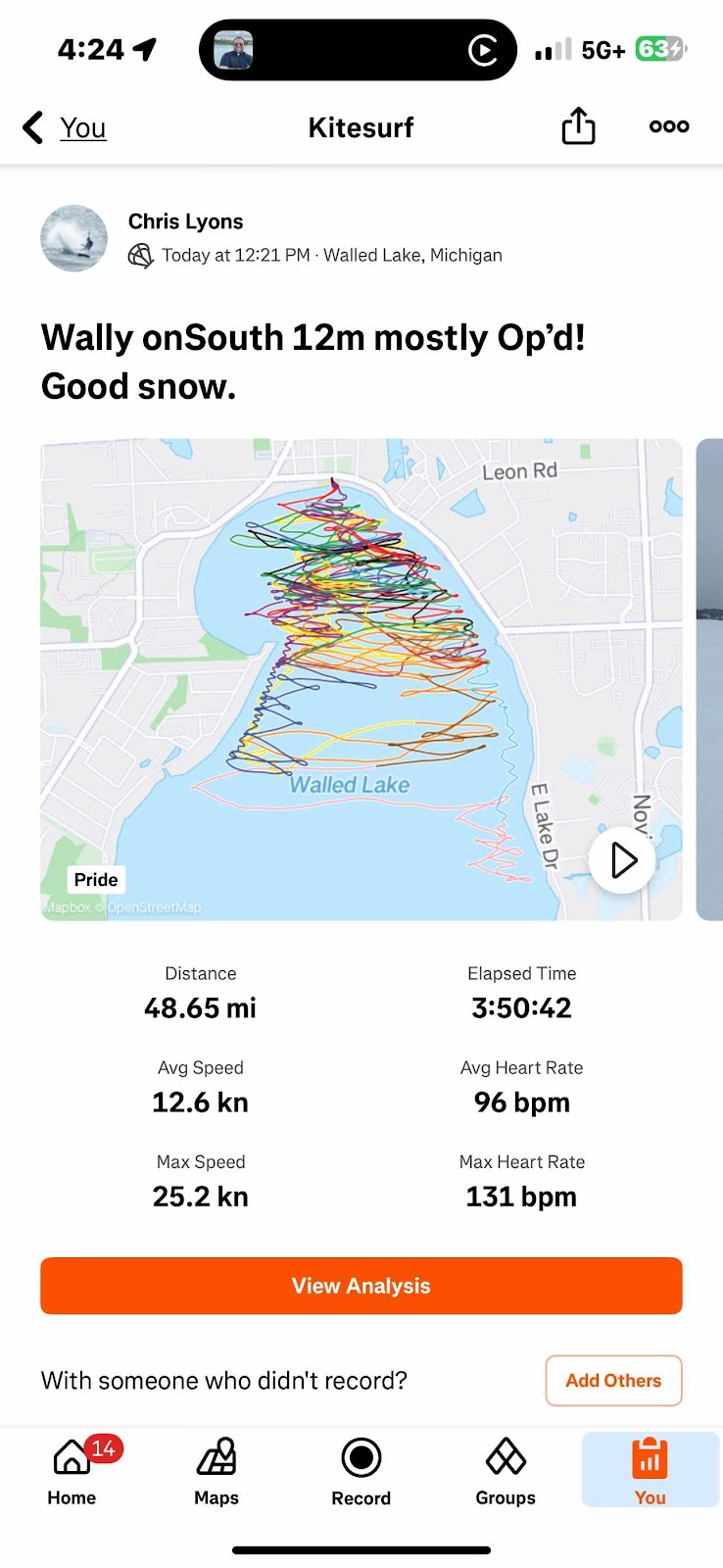Open the next photo beside the map
Viewport: 723px width, 1568px height.
(709, 678)
